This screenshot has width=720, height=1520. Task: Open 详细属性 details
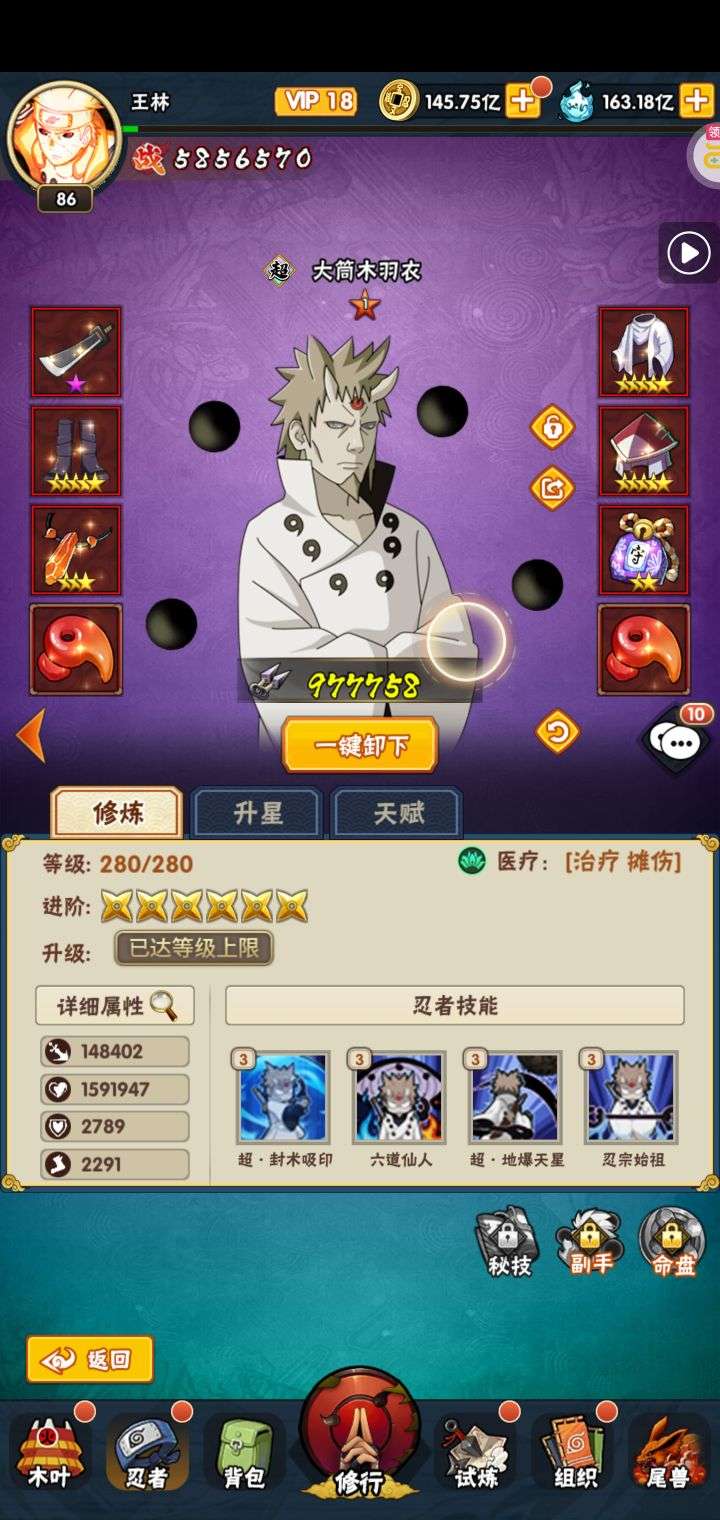click(x=115, y=1006)
